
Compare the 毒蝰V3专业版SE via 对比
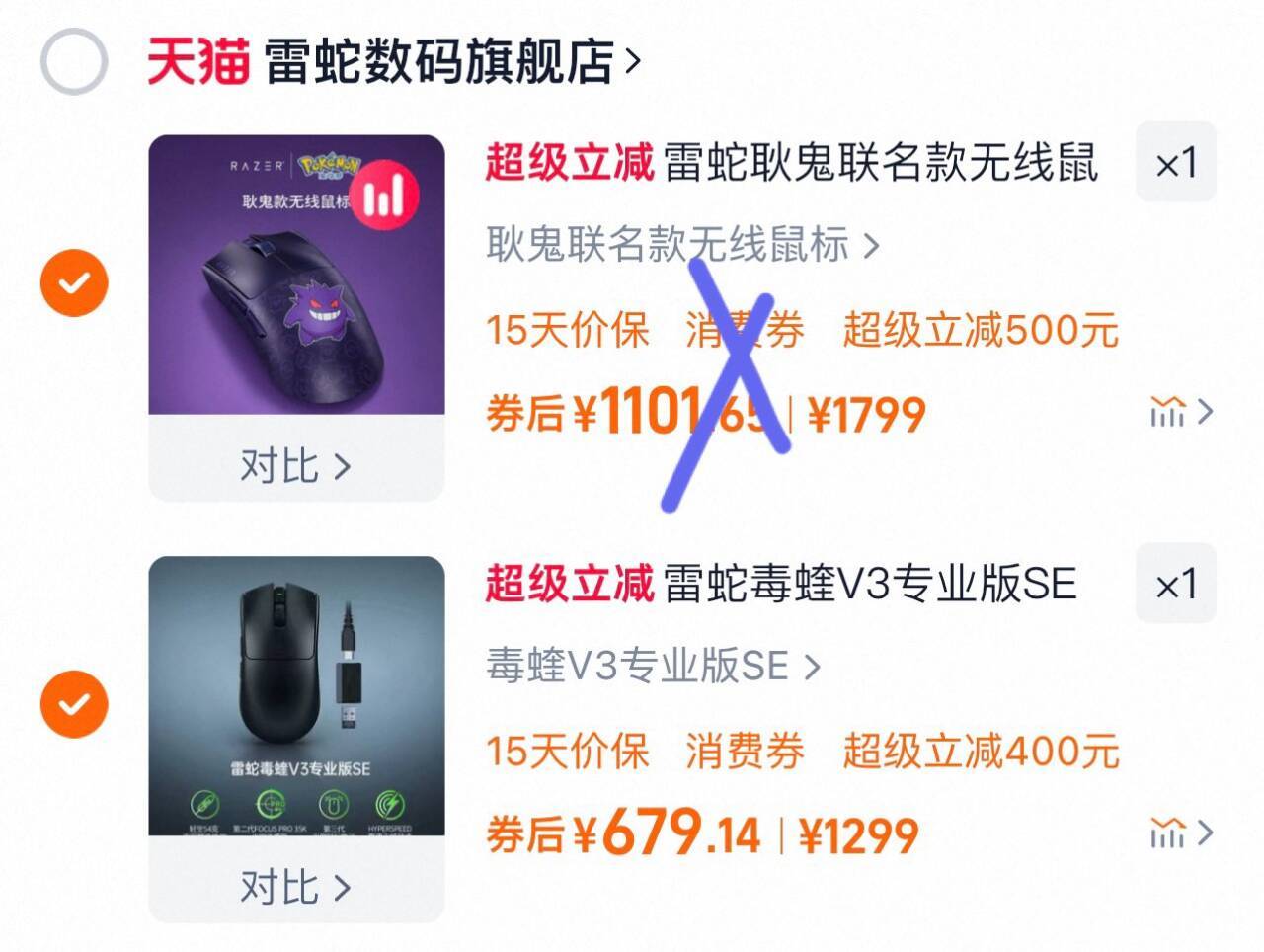point(296,887)
